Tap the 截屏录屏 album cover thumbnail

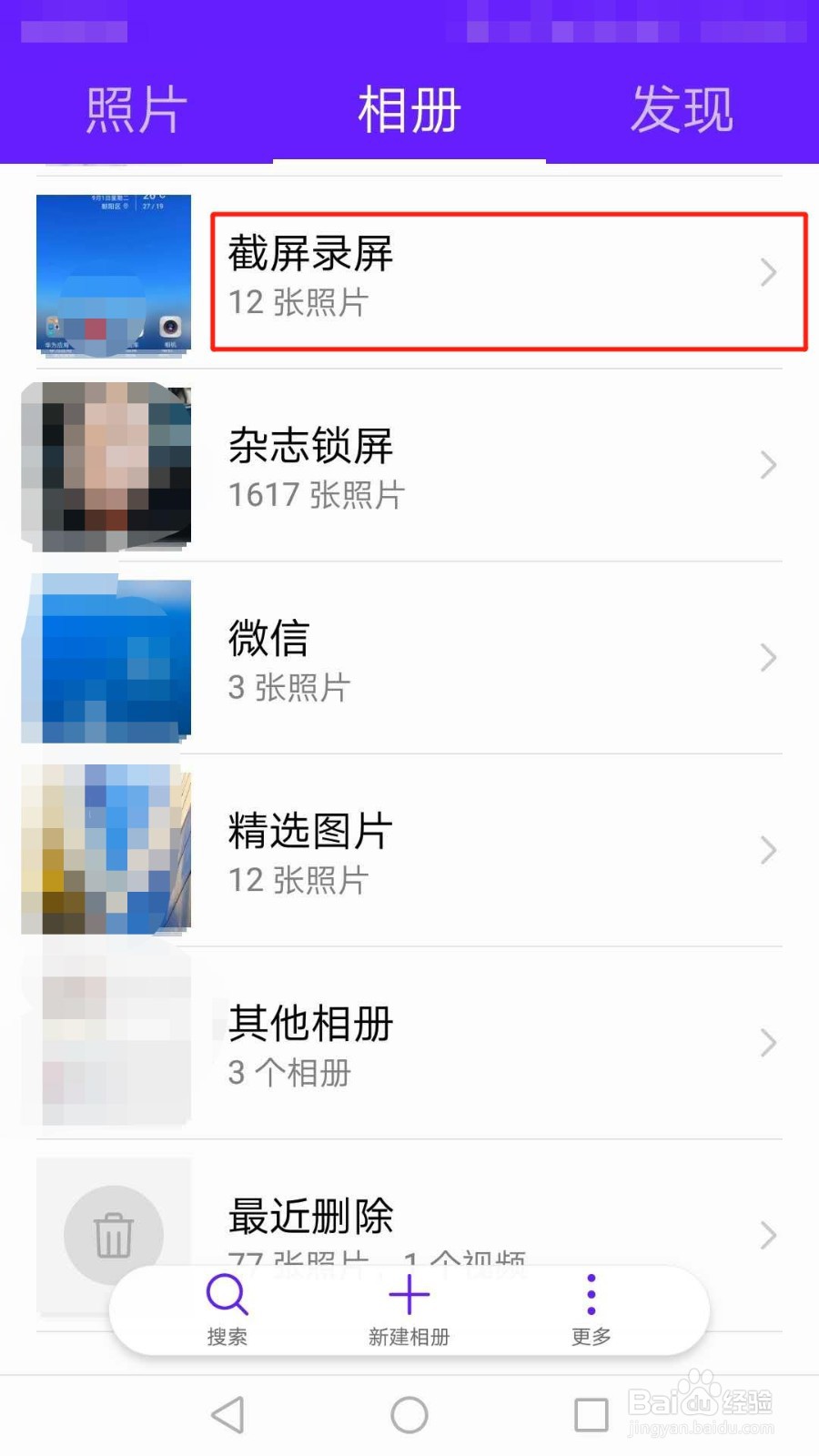tap(113, 271)
